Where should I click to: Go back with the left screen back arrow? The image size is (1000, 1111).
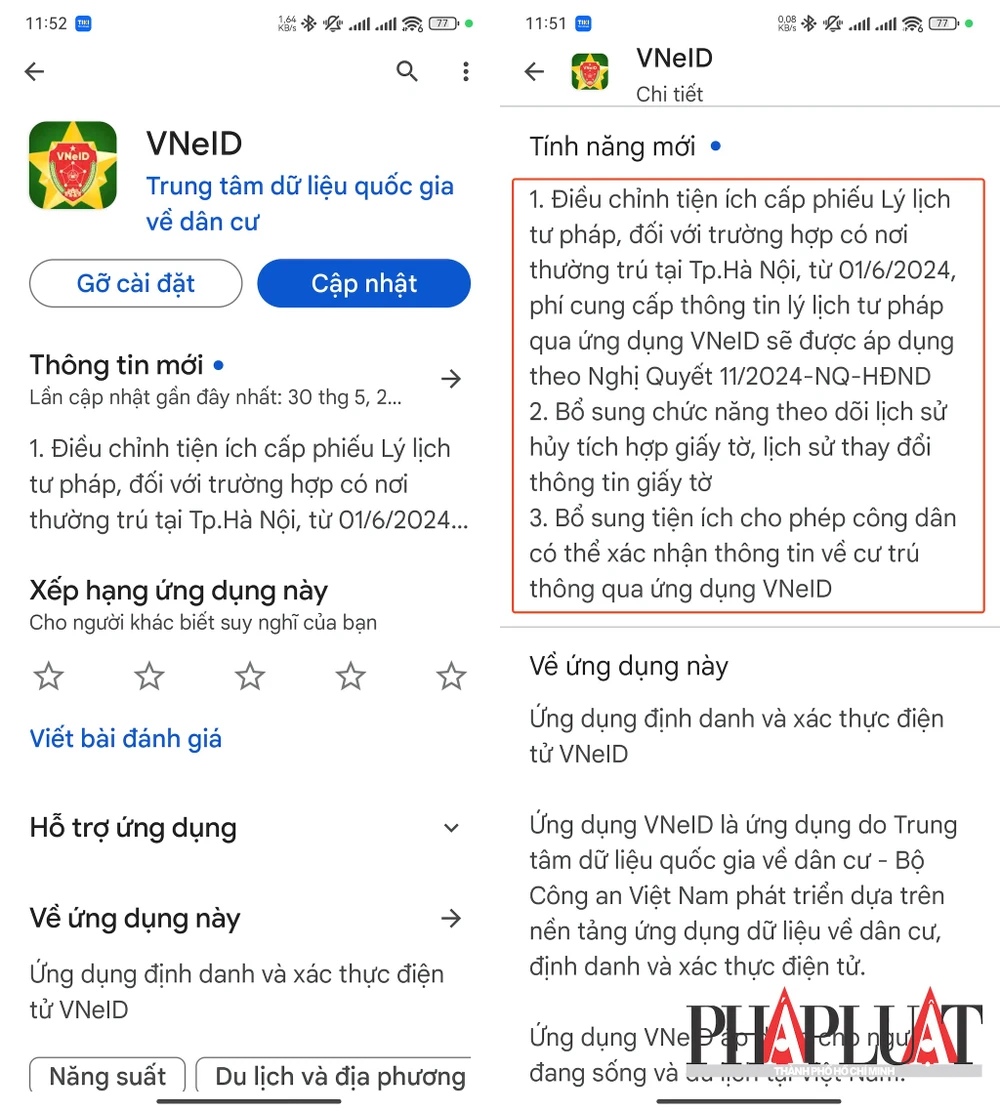[34, 71]
